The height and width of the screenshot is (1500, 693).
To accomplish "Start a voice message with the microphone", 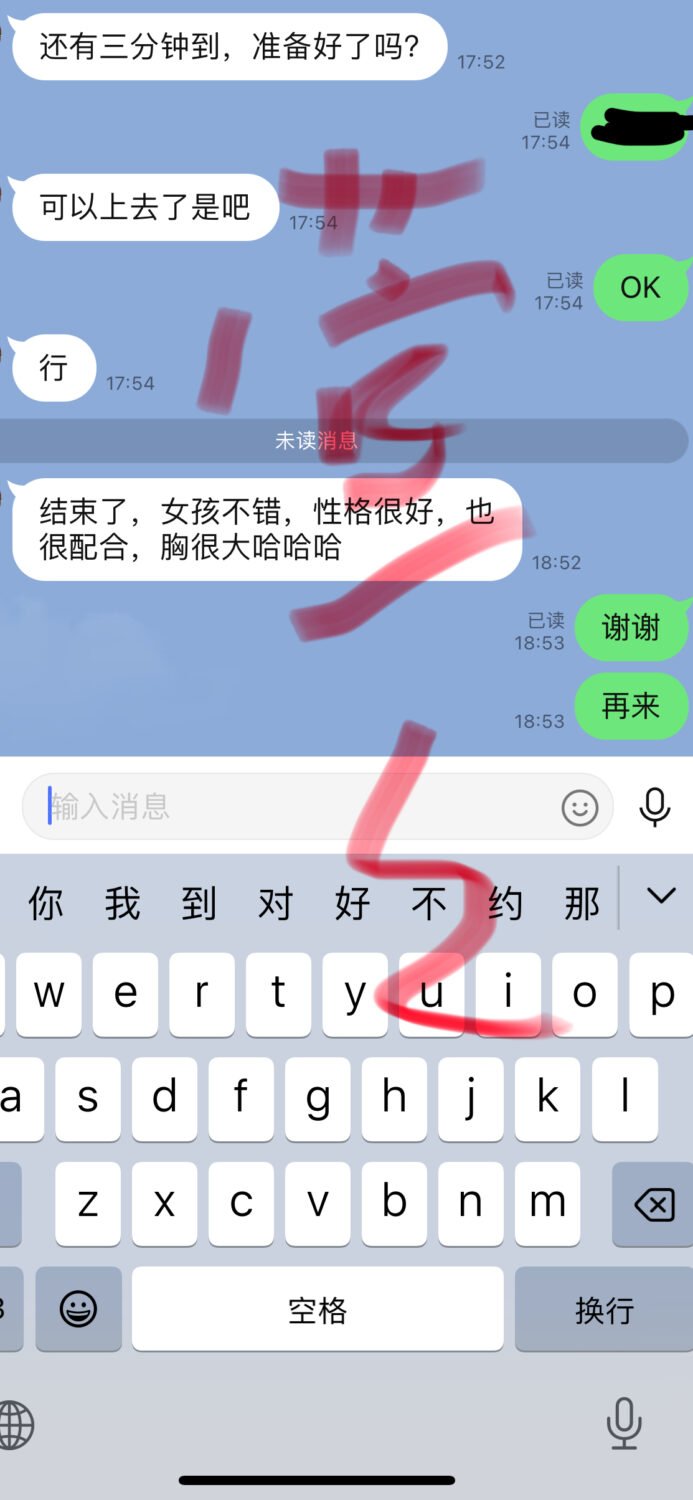I will click(x=655, y=806).
